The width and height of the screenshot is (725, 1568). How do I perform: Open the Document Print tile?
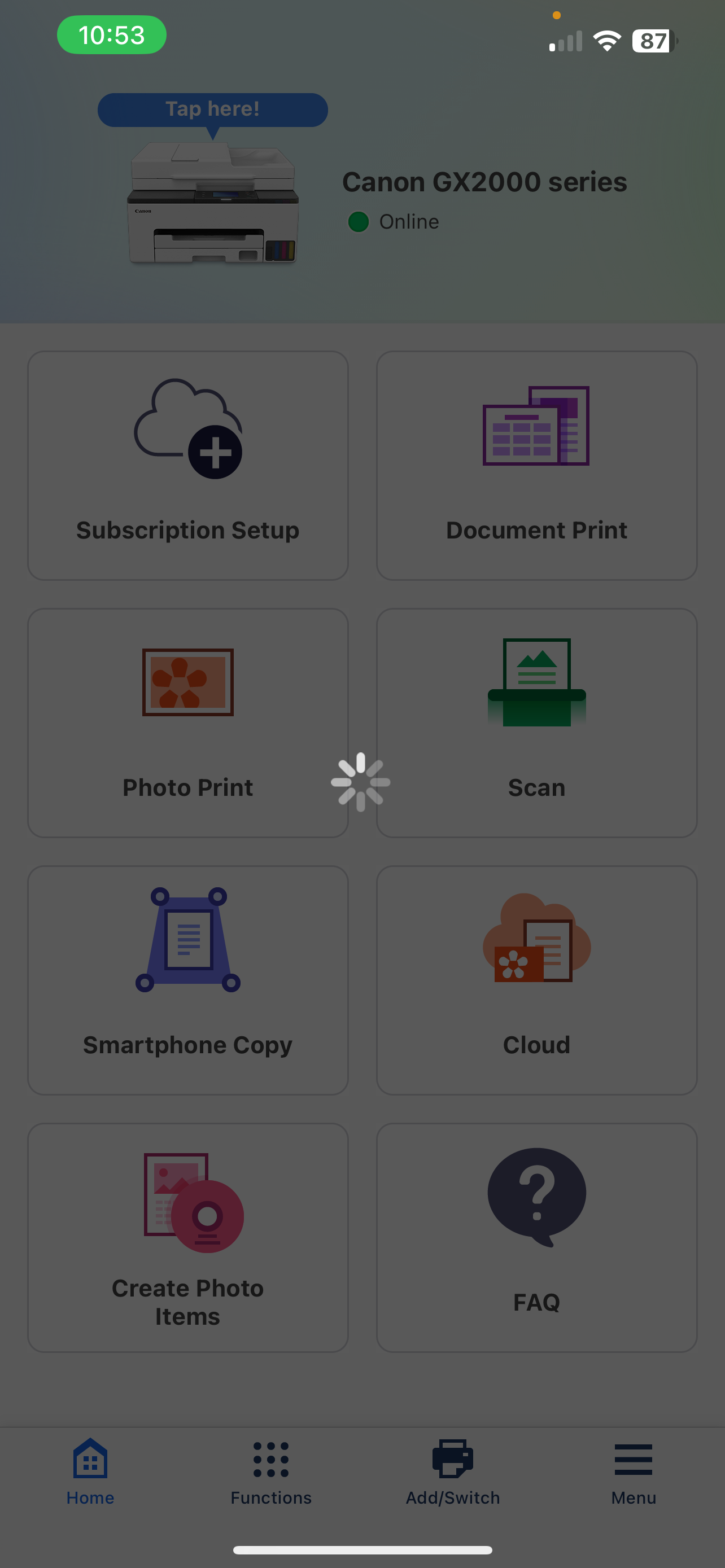pos(536,466)
